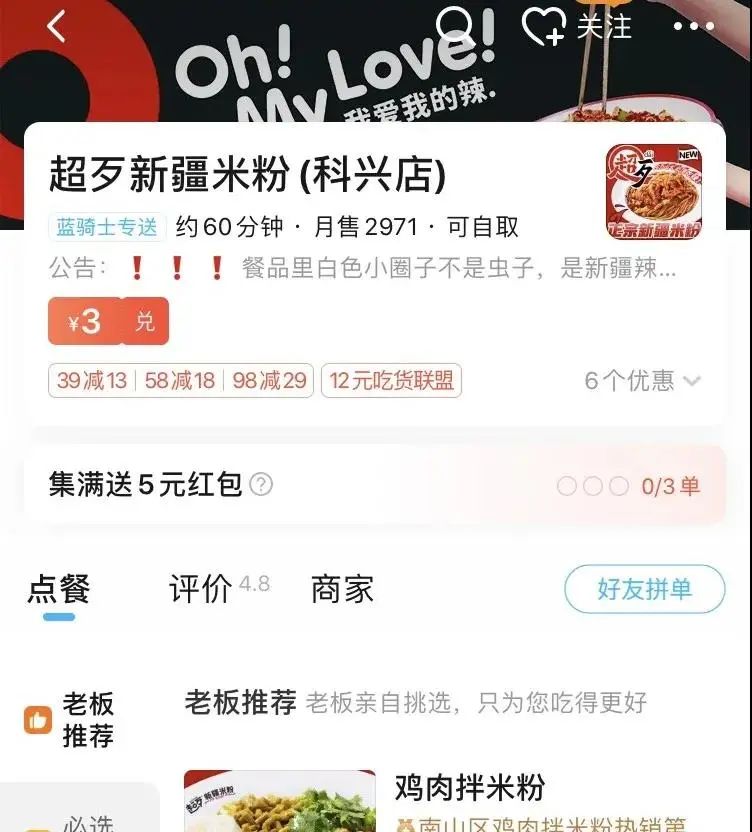Switch to the 评价 reviews tab

click(196, 591)
